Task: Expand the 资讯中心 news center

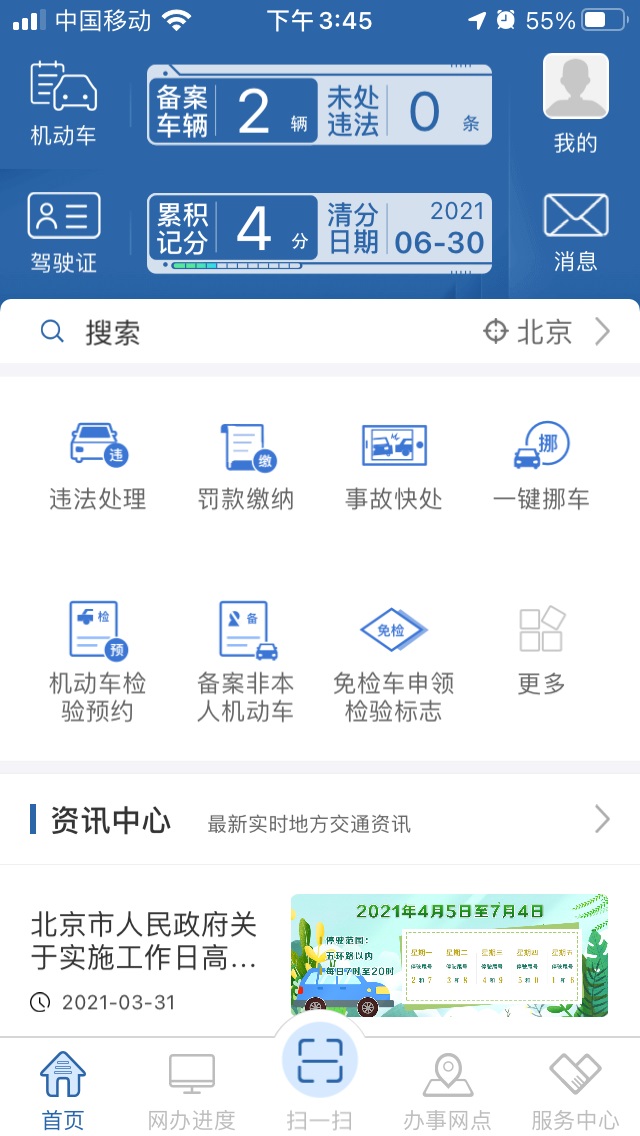Action: tap(320, 821)
